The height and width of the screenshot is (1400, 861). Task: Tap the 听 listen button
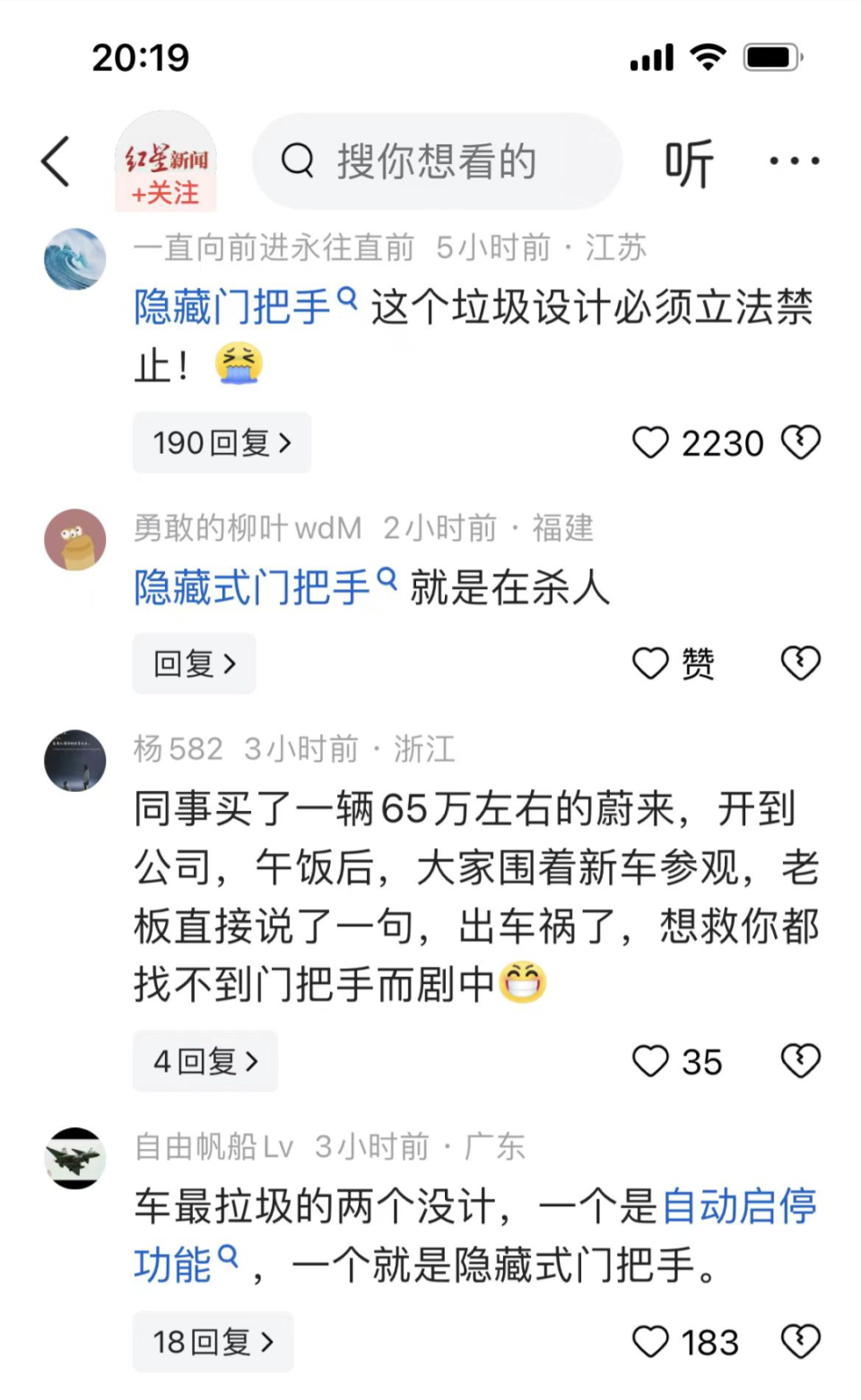click(x=689, y=162)
